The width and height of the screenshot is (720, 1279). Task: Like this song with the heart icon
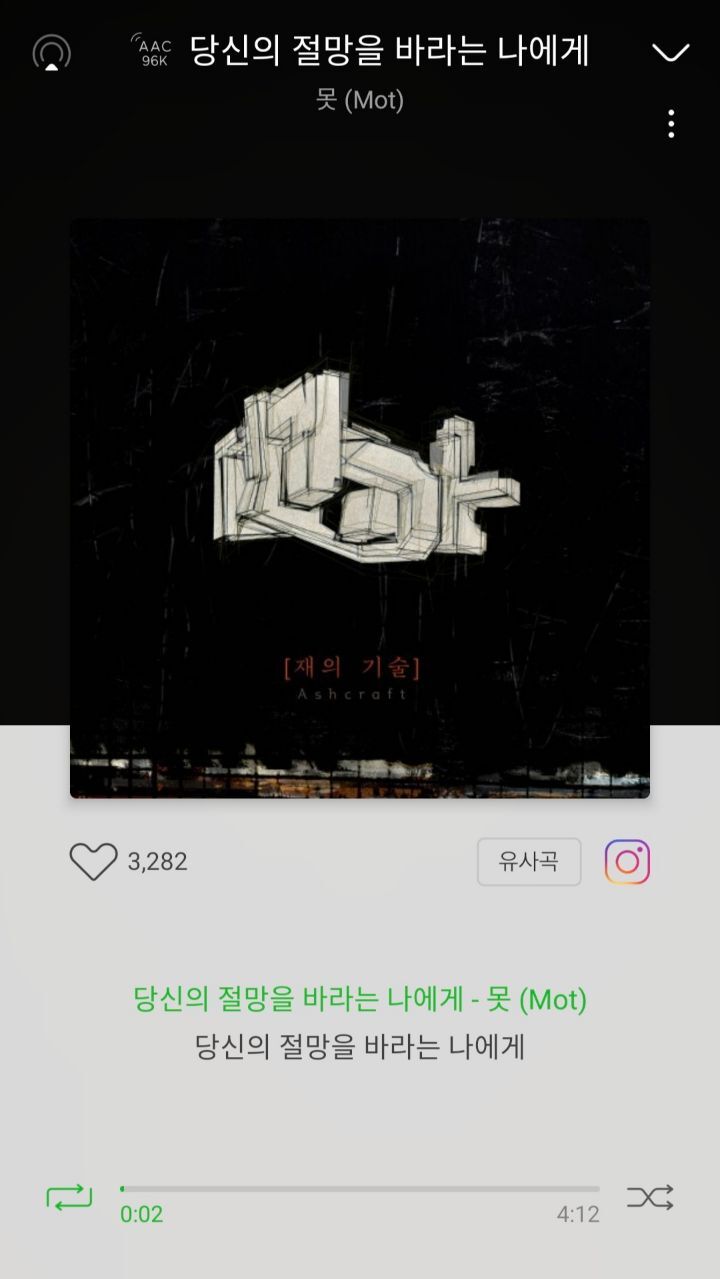(93, 861)
